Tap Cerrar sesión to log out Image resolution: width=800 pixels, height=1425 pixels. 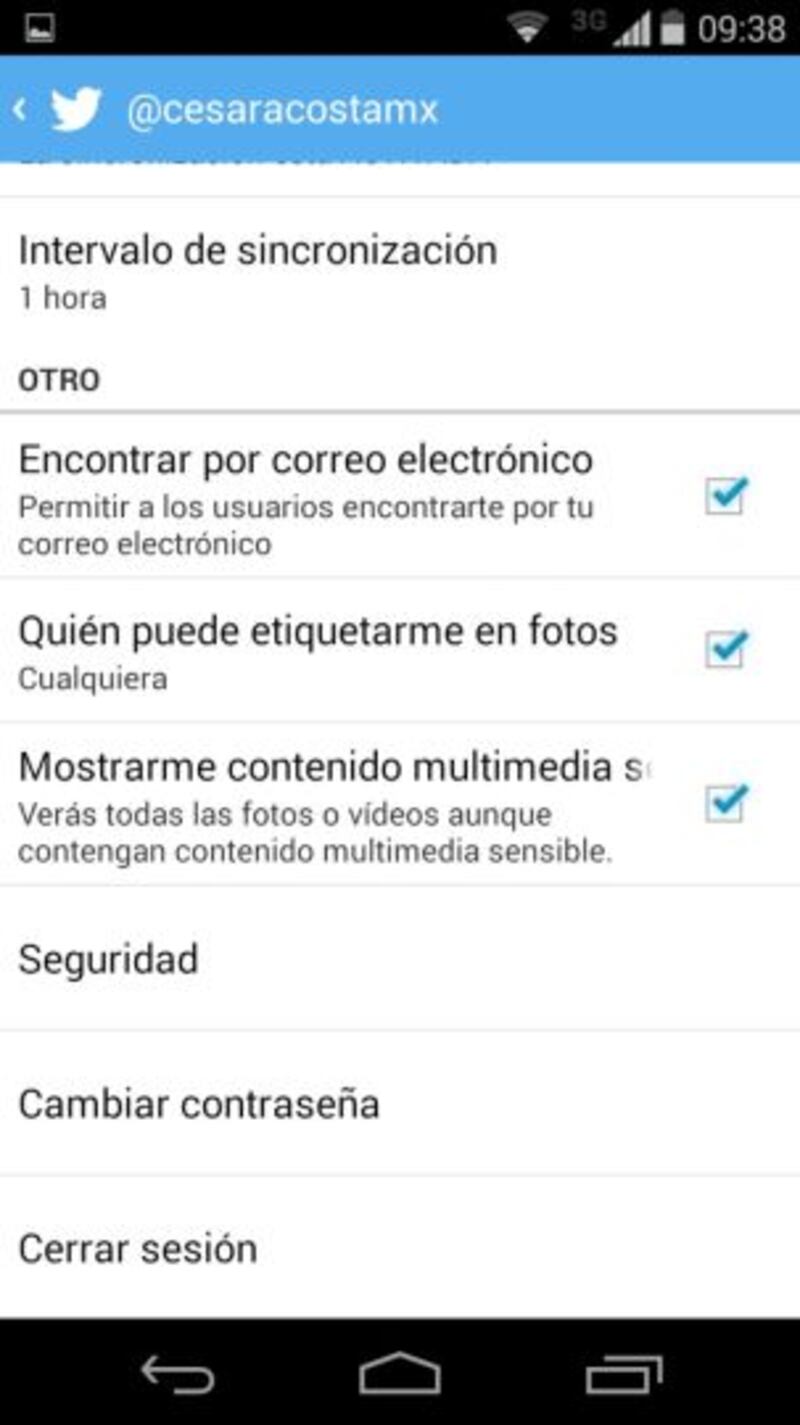click(x=400, y=1247)
